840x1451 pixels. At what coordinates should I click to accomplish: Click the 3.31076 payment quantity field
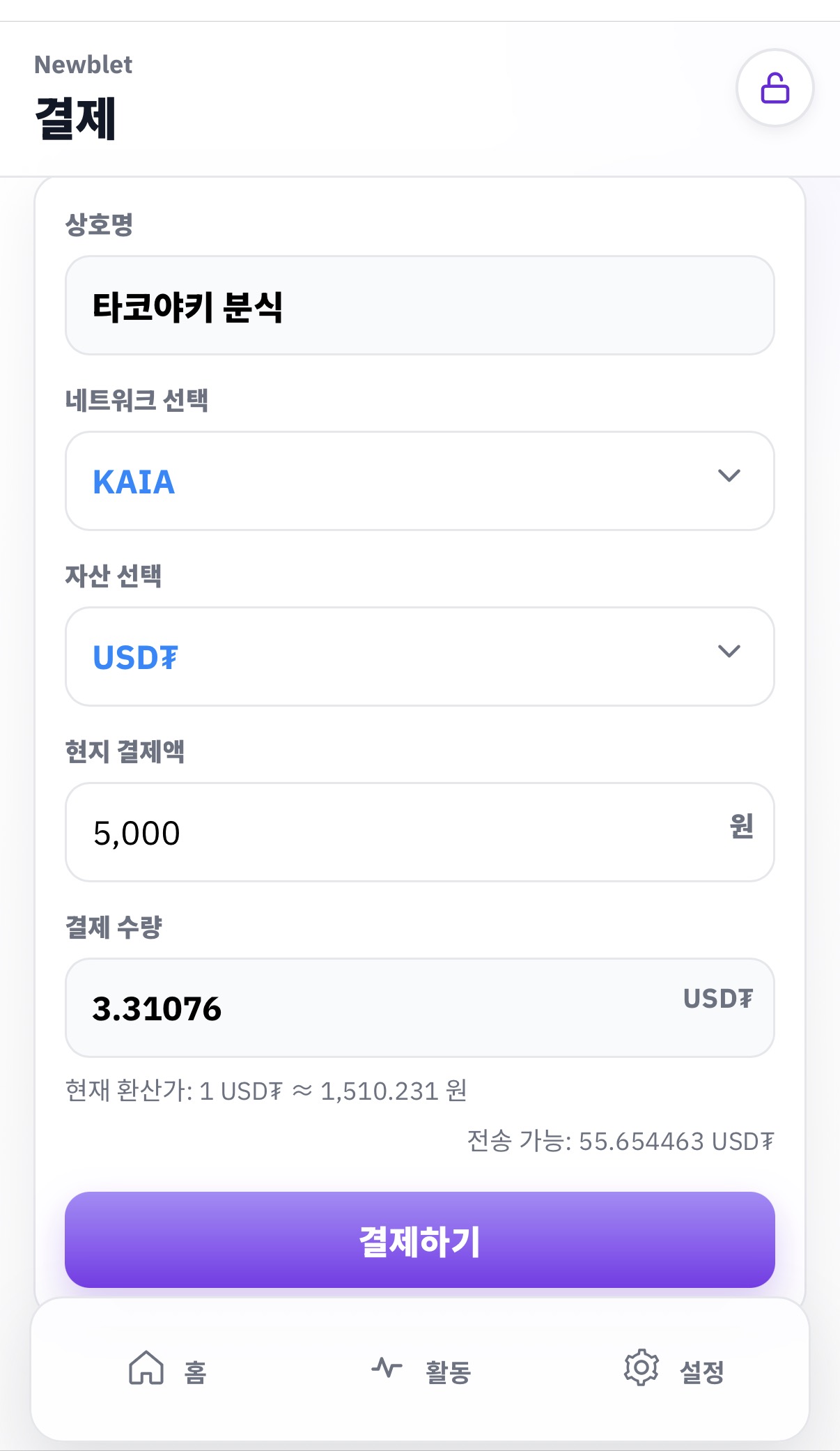(419, 1008)
